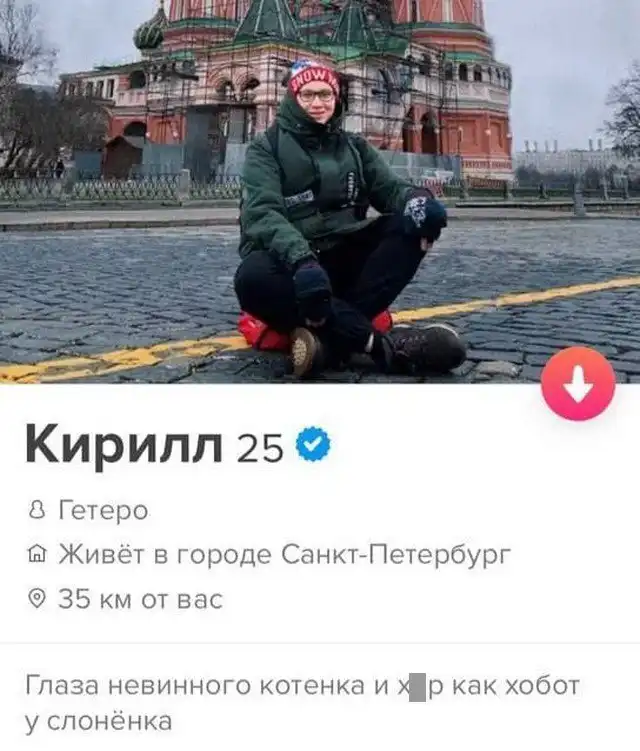The width and height of the screenshot is (640, 751).
Task: Collapse the profile with the pink down arrow
Action: pyautogui.click(x=578, y=384)
